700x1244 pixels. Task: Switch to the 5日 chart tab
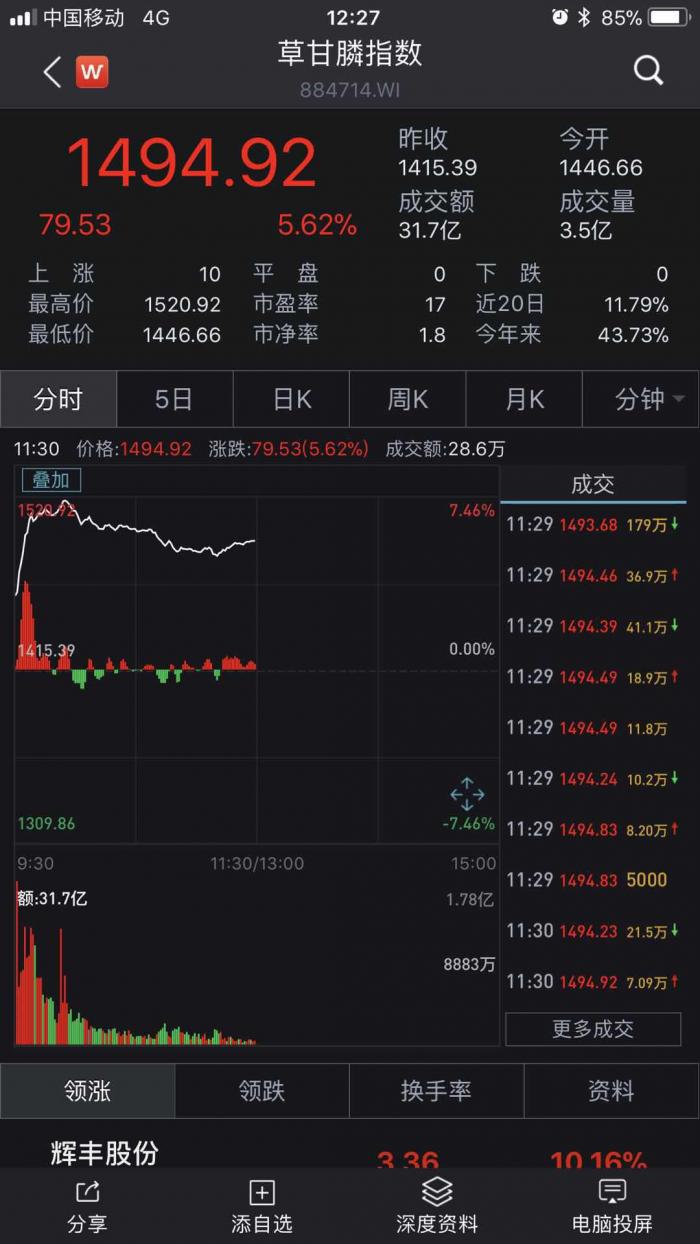174,400
